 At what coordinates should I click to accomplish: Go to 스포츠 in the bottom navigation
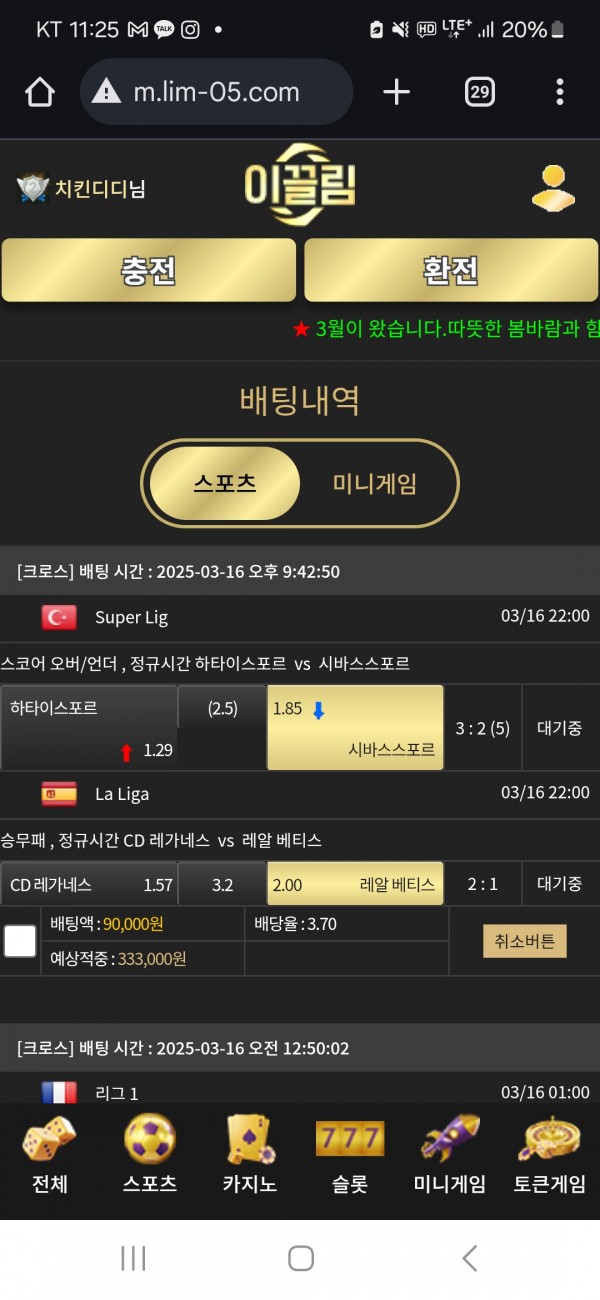point(150,1155)
